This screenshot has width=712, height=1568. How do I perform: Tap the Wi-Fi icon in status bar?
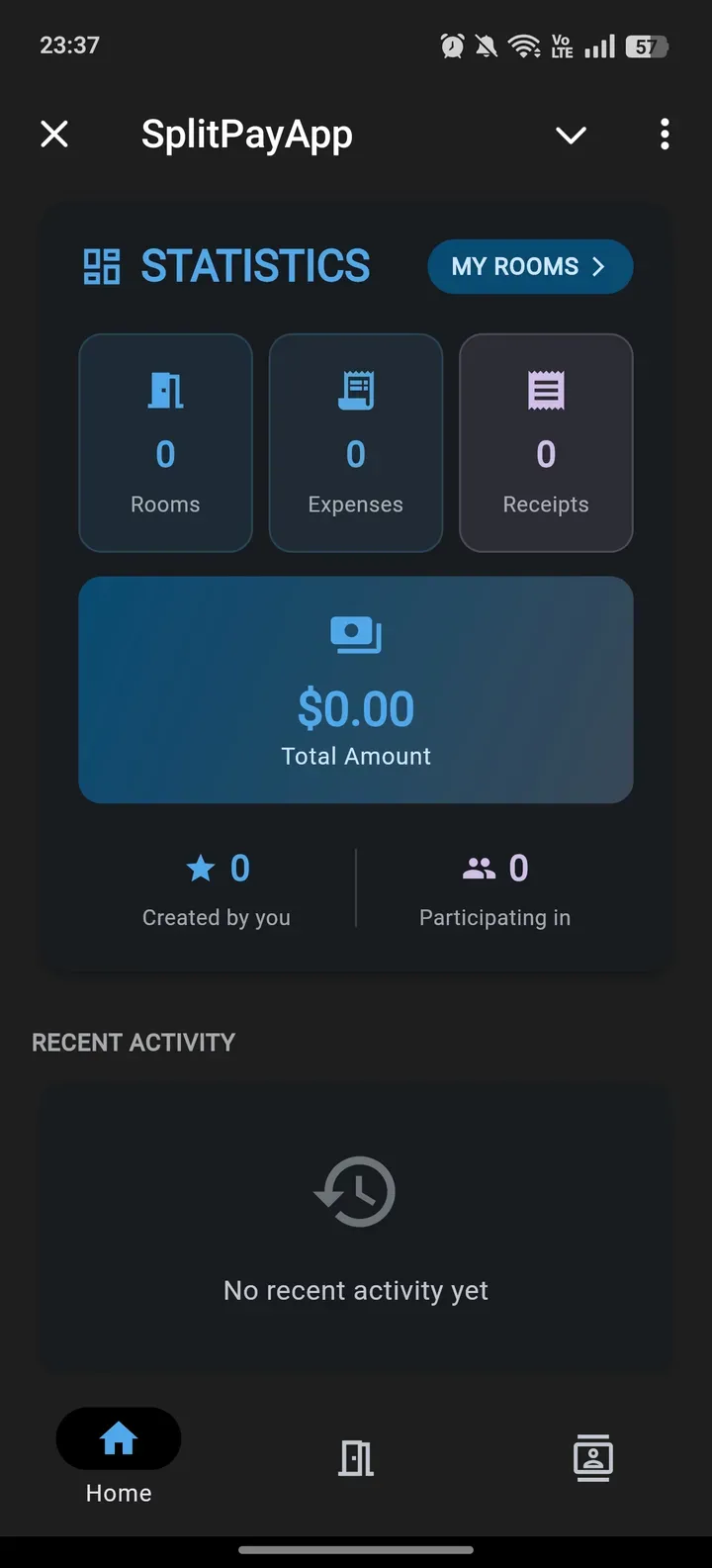coord(521,45)
